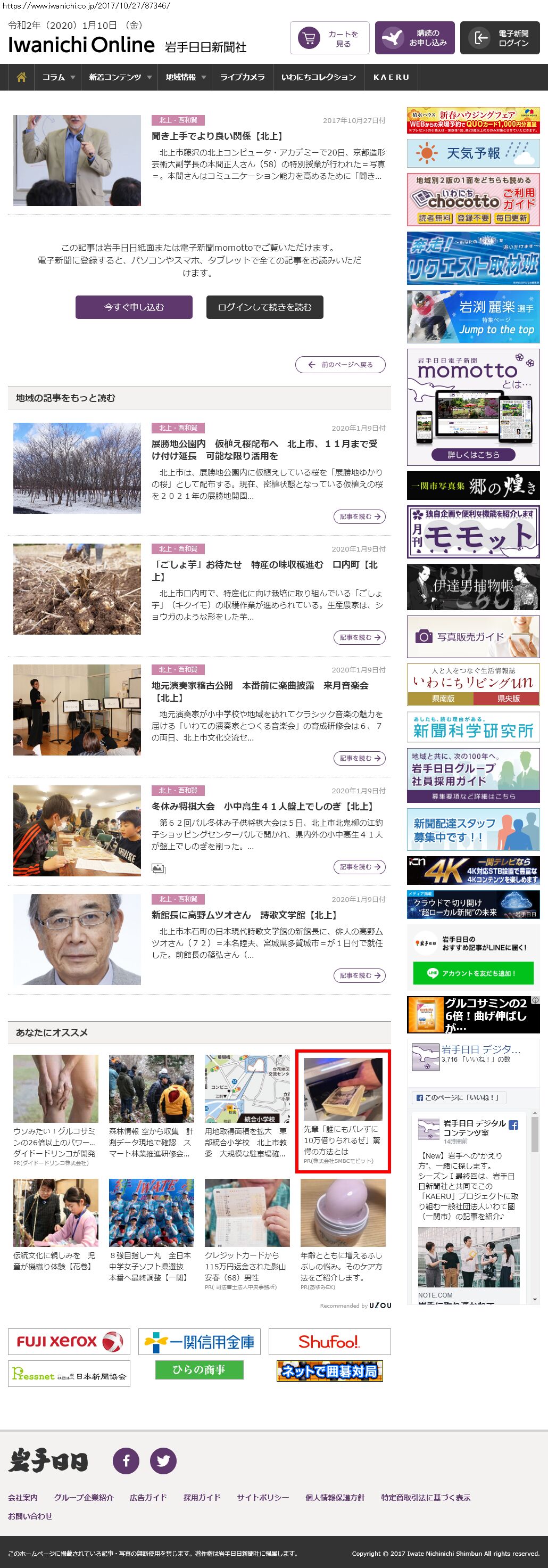
Task: Open the home icon in navigation bar
Action: pyautogui.click(x=21, y=77)
